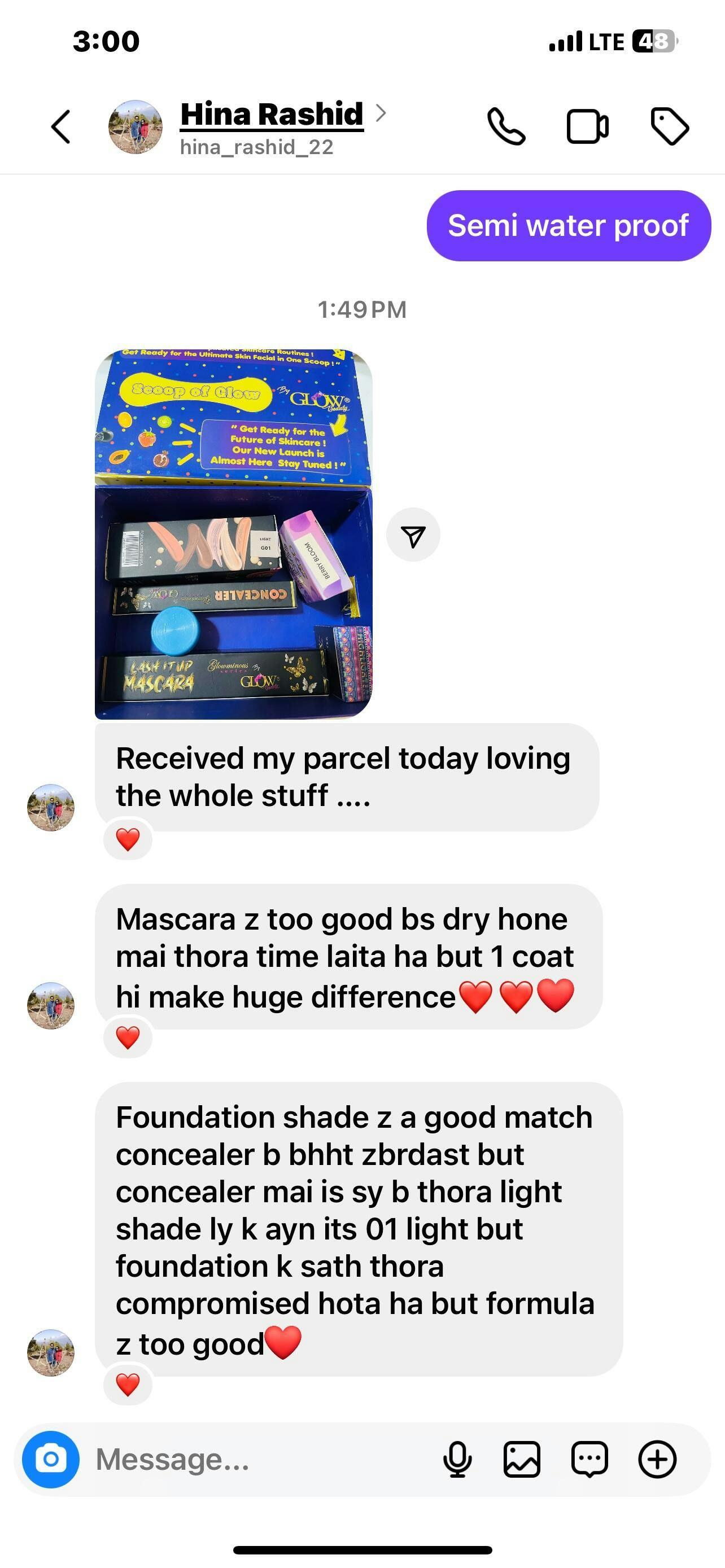View heart reaction on 'Received my parcel' message
This screenshot has height=1568, width=725.
(x=128, y=839)
